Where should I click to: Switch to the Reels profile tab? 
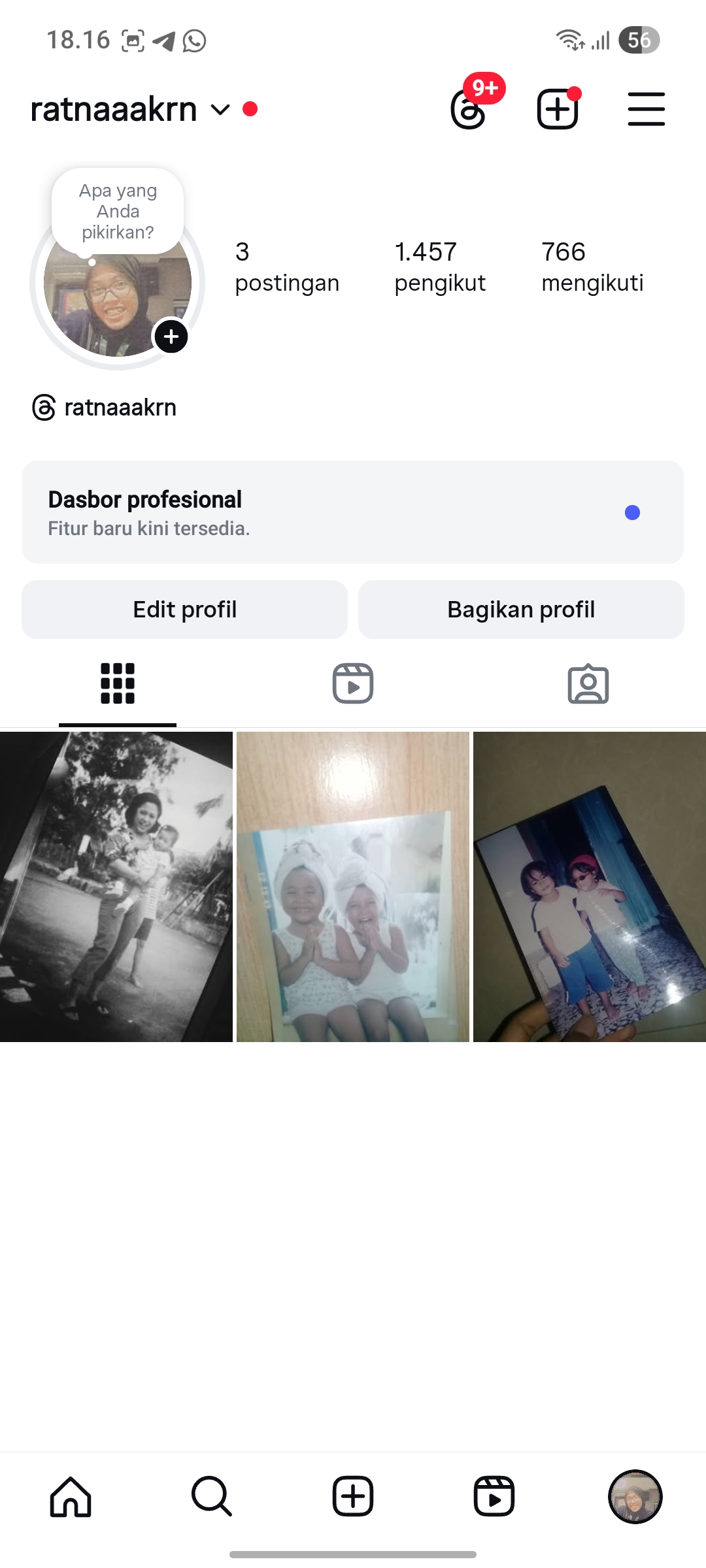click(353, 684)
